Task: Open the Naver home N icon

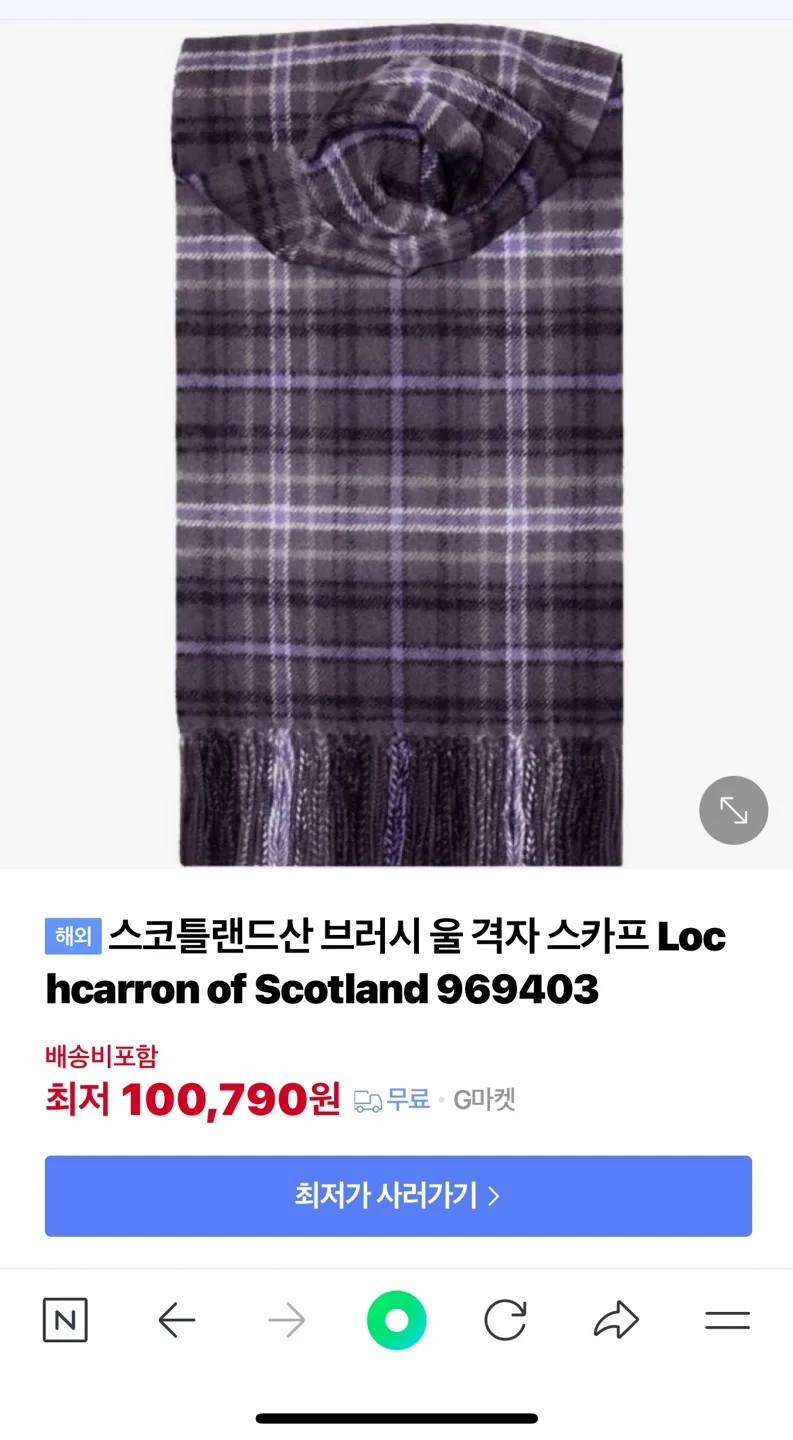Action: click(65, 1320)
